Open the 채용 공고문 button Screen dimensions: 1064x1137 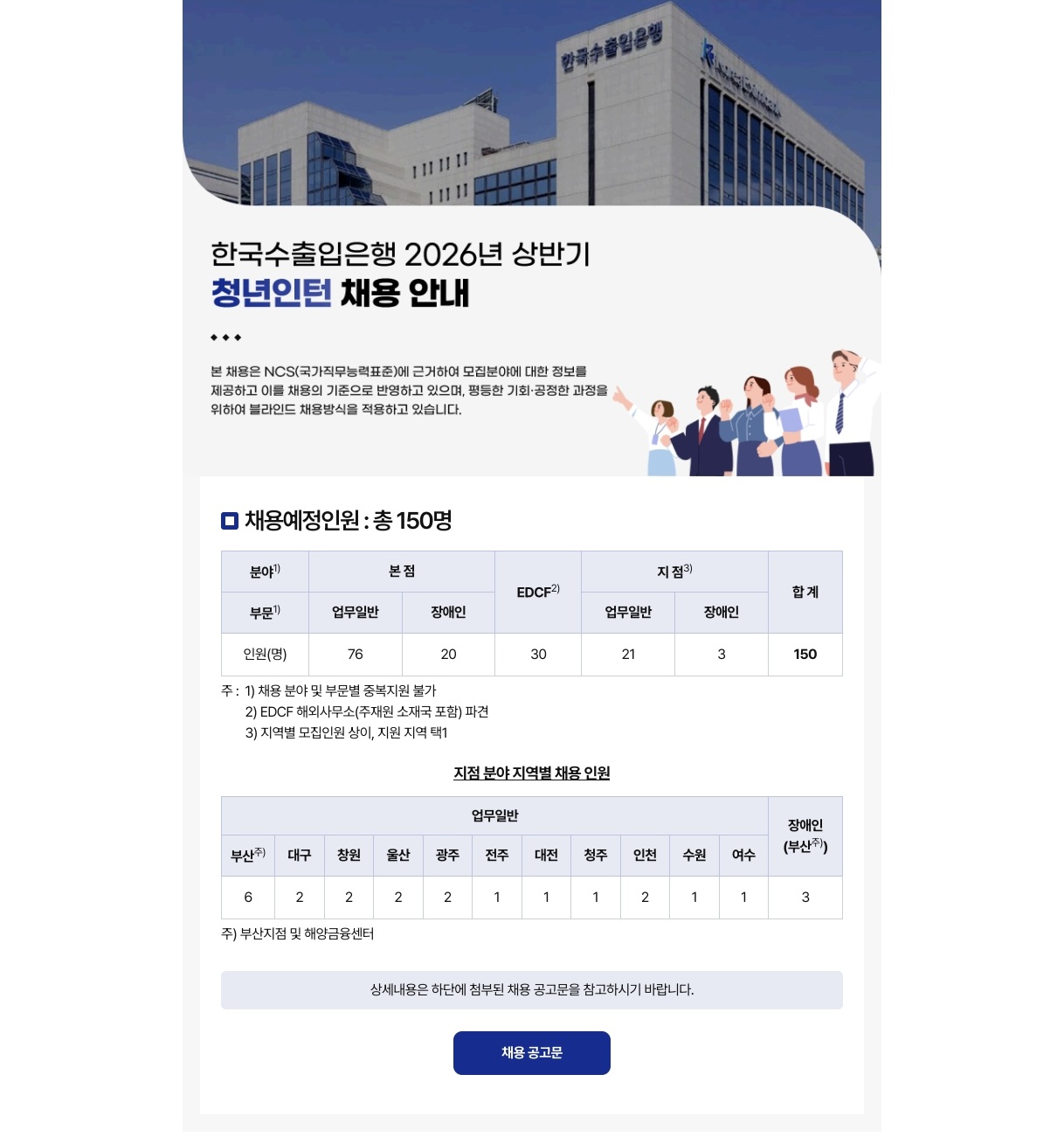[x=531, y=1052]
